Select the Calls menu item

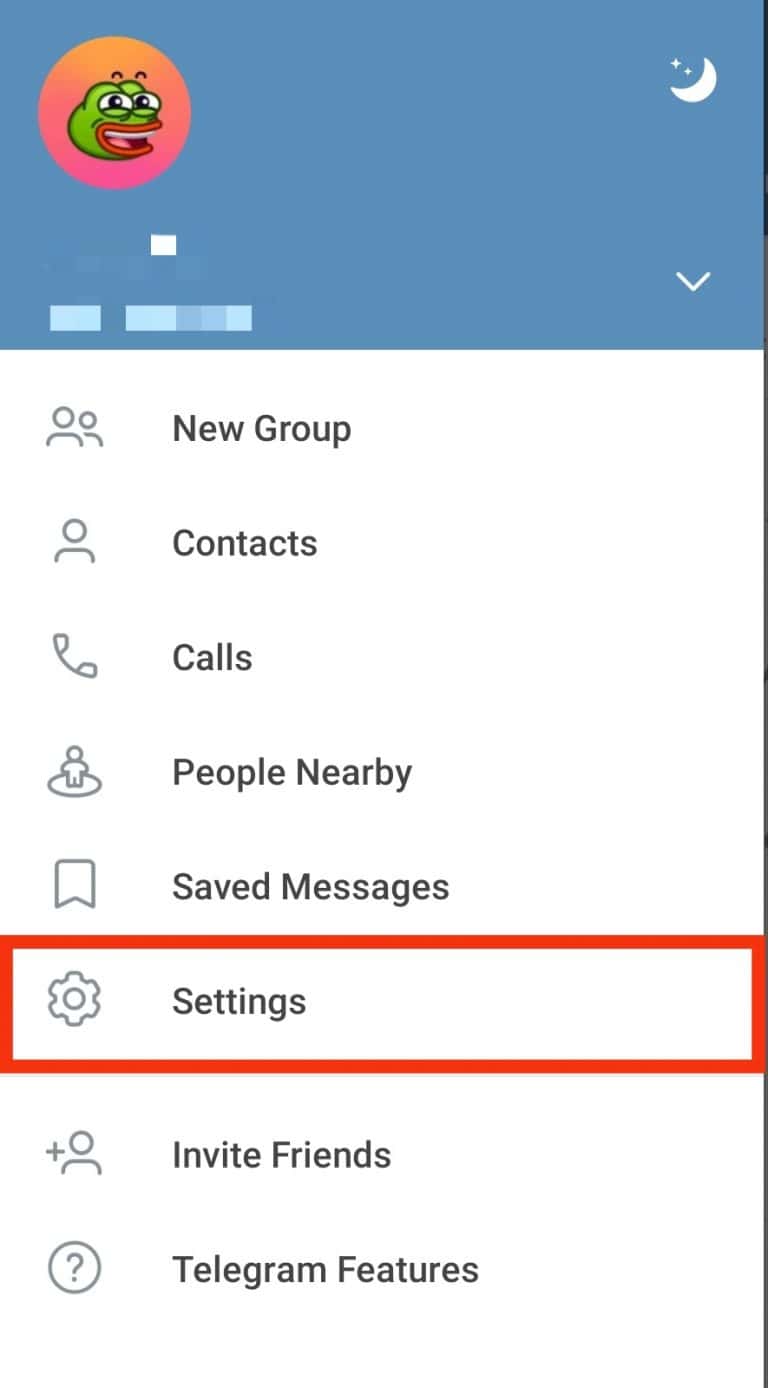coord(211,657)
